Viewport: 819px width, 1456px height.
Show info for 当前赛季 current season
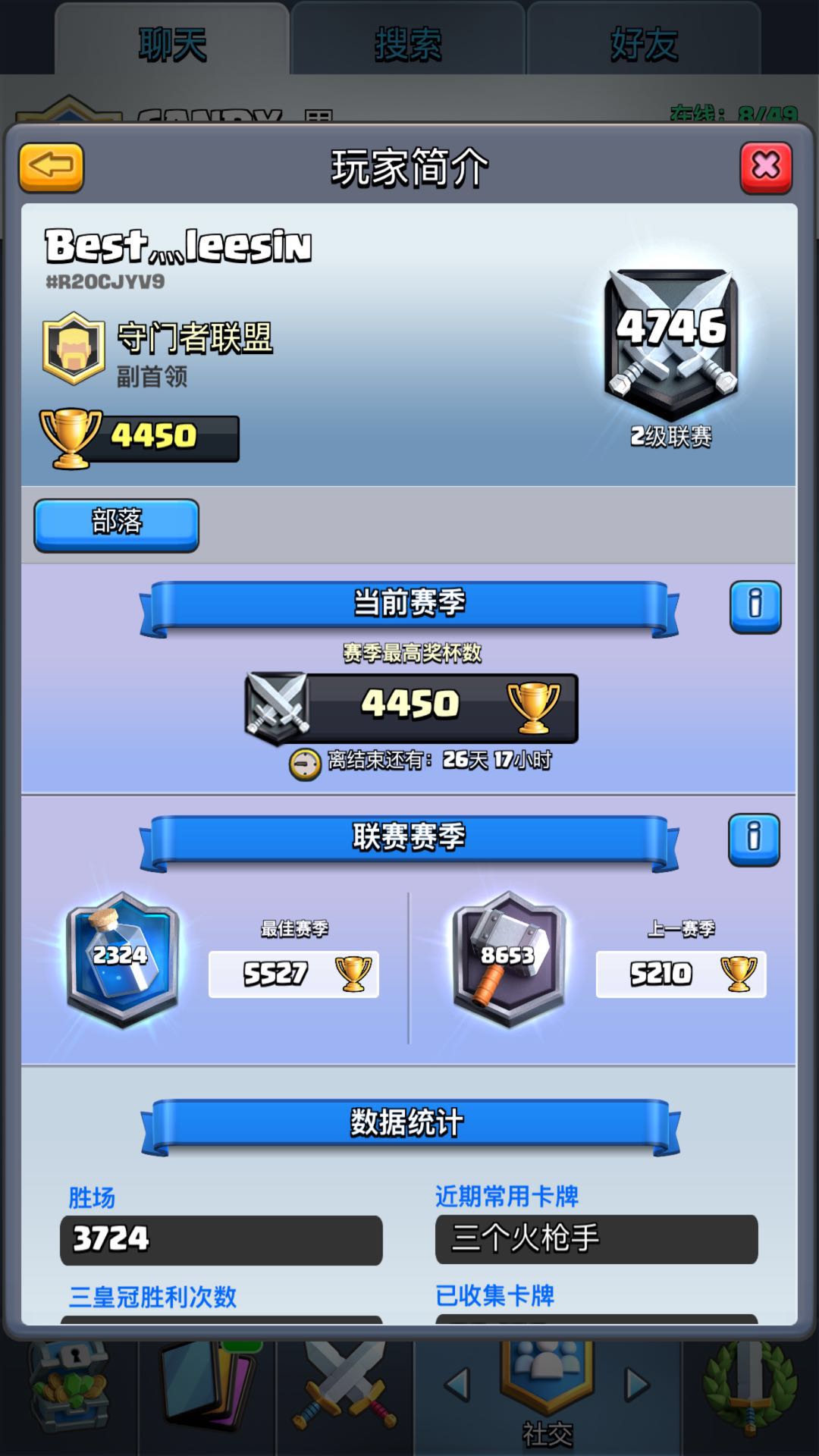(755, 607)
